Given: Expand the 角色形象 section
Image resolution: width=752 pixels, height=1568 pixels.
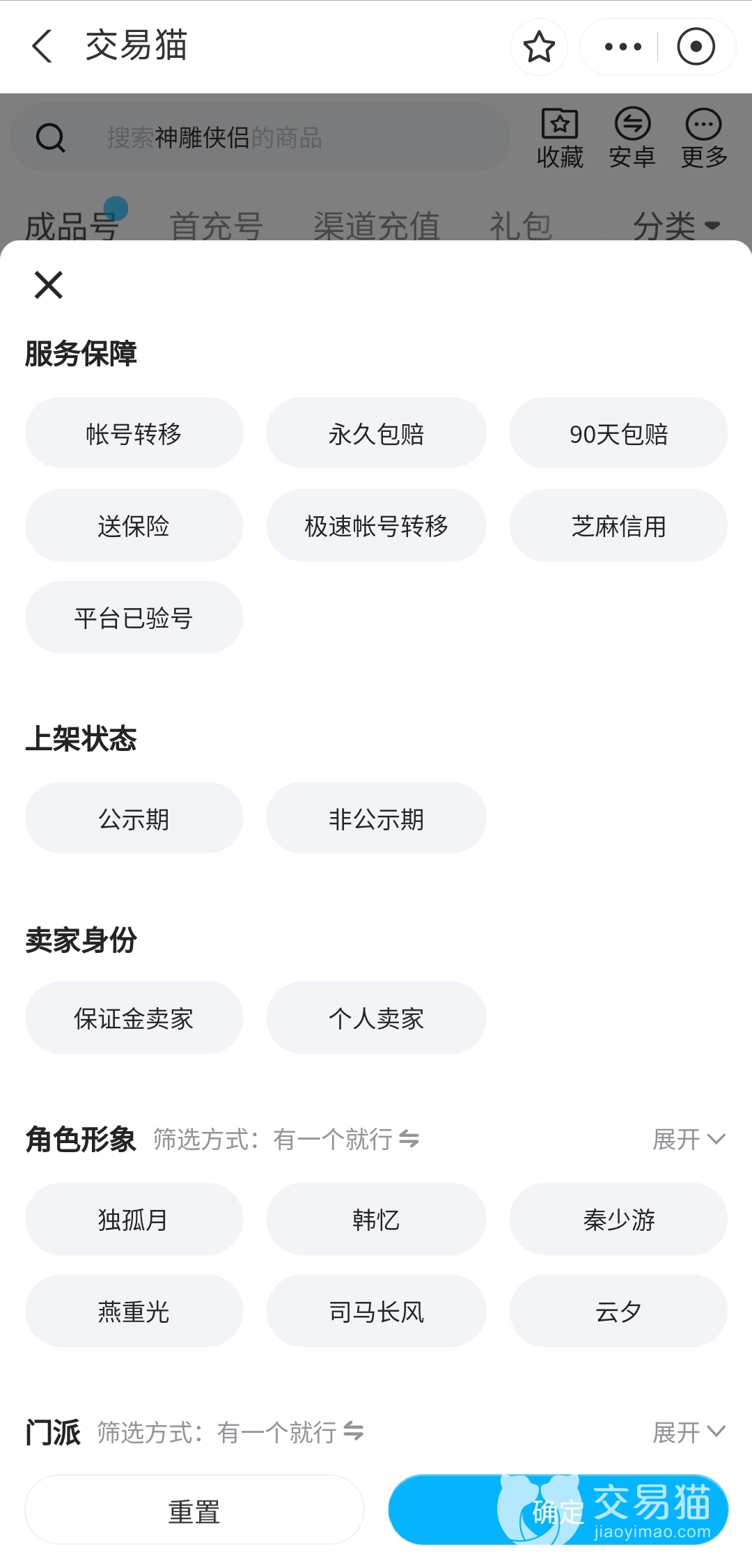Looking at the screenshot, I should (689, 1140).
